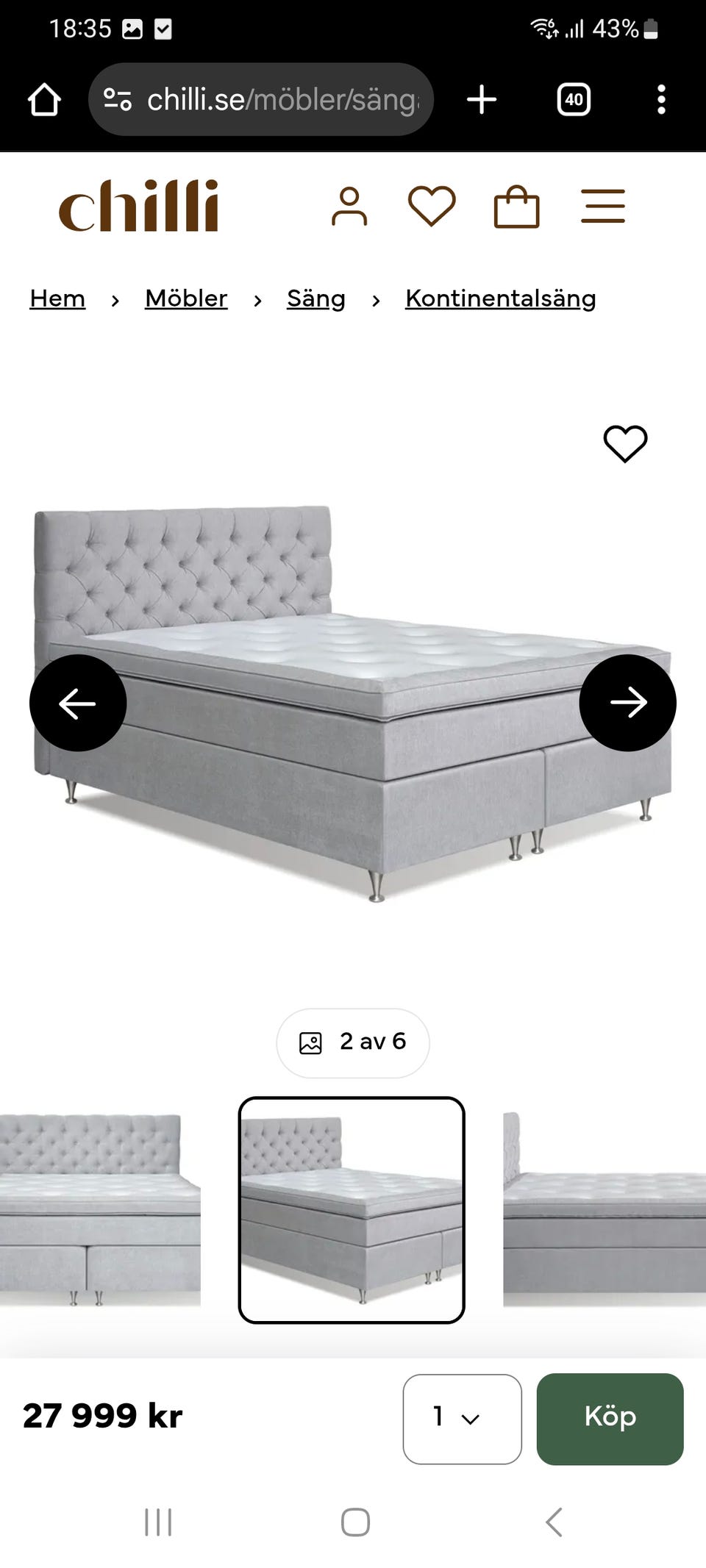Open the tab switcher showing 40 tabs
Image resolution: width=706 pixels, height=1568 pixels.
[x=574, y=99]
